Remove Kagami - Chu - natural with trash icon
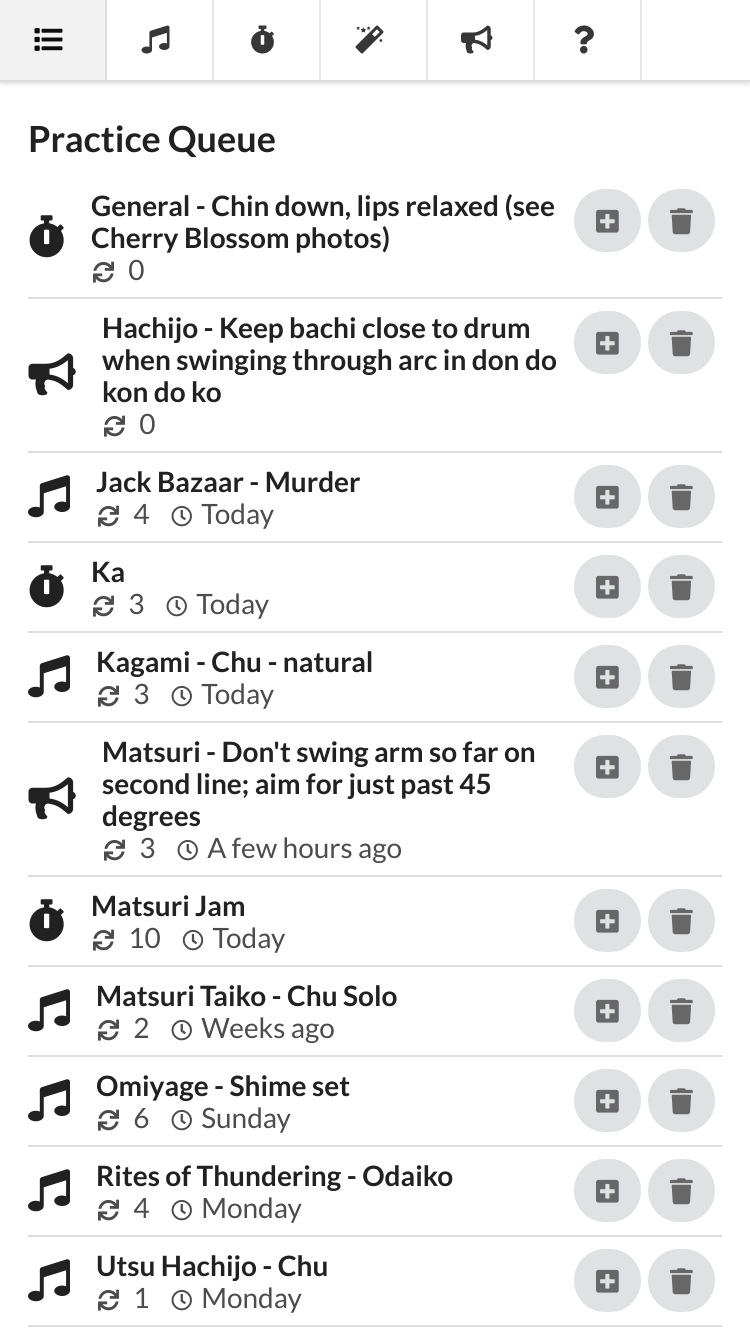The image size is (750, 1333). (x=681, y=677)
